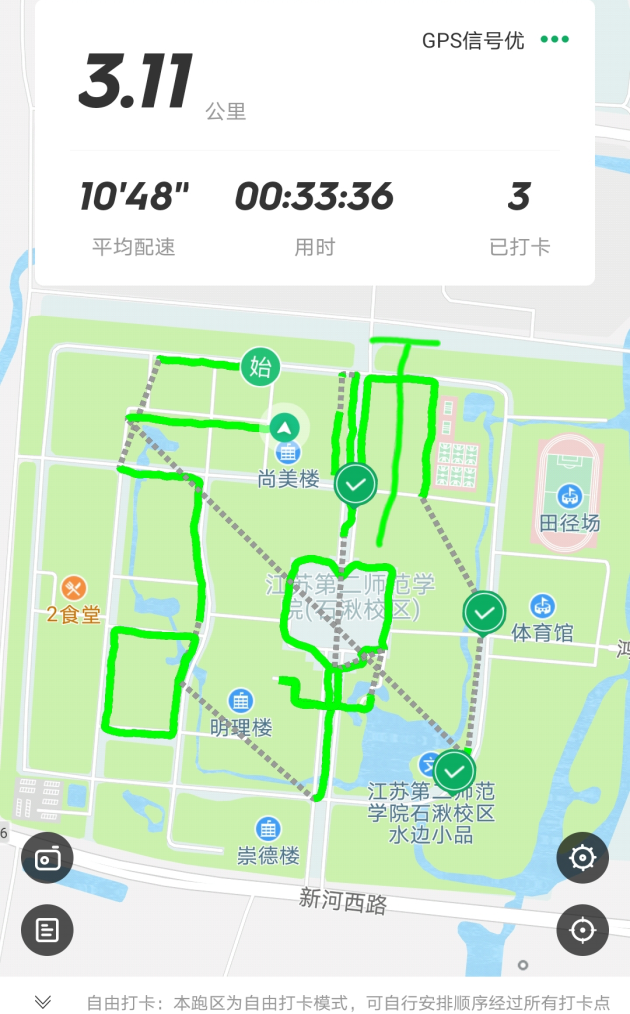Viewport: 630px width, 1014px height.
Task: Recenter the map on current location
Action: point(582,931)
